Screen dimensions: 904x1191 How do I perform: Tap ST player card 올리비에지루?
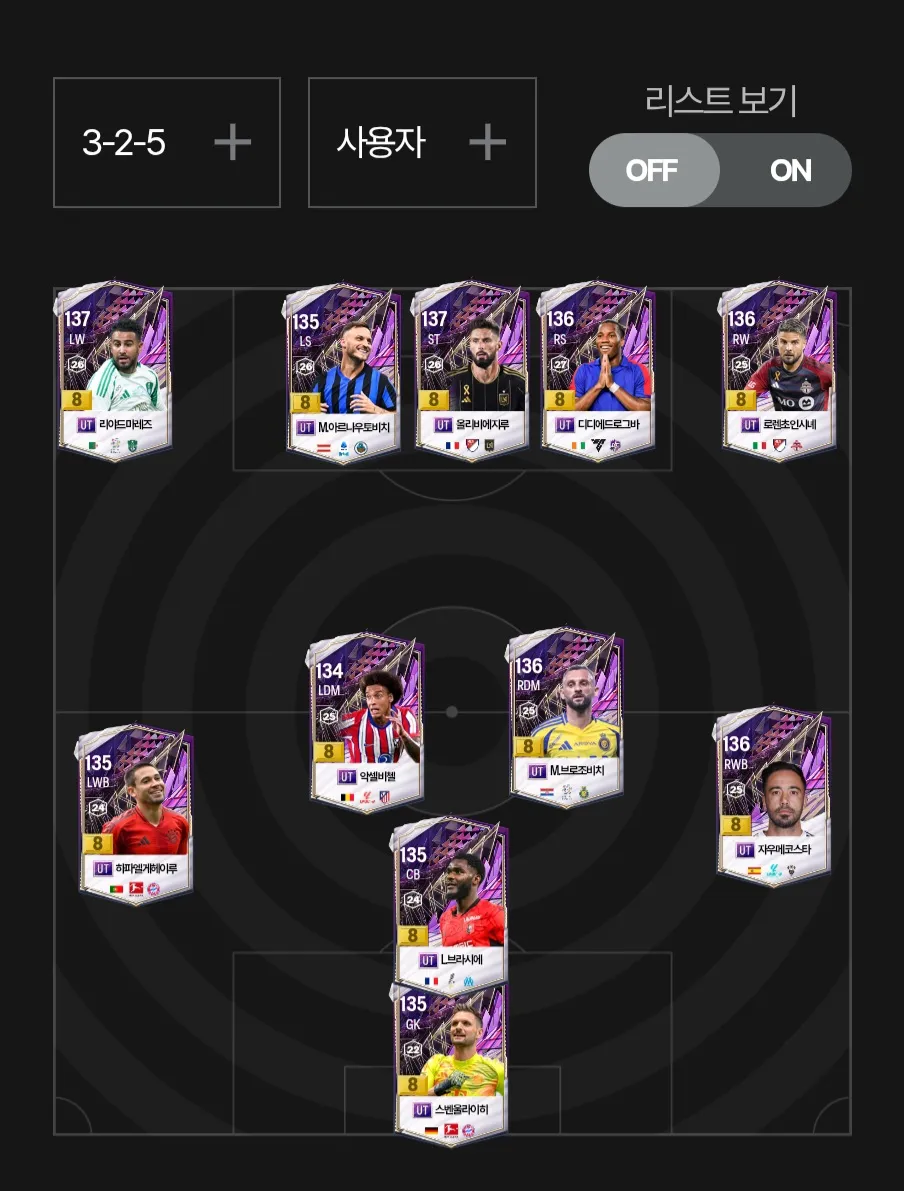[469, 371]
